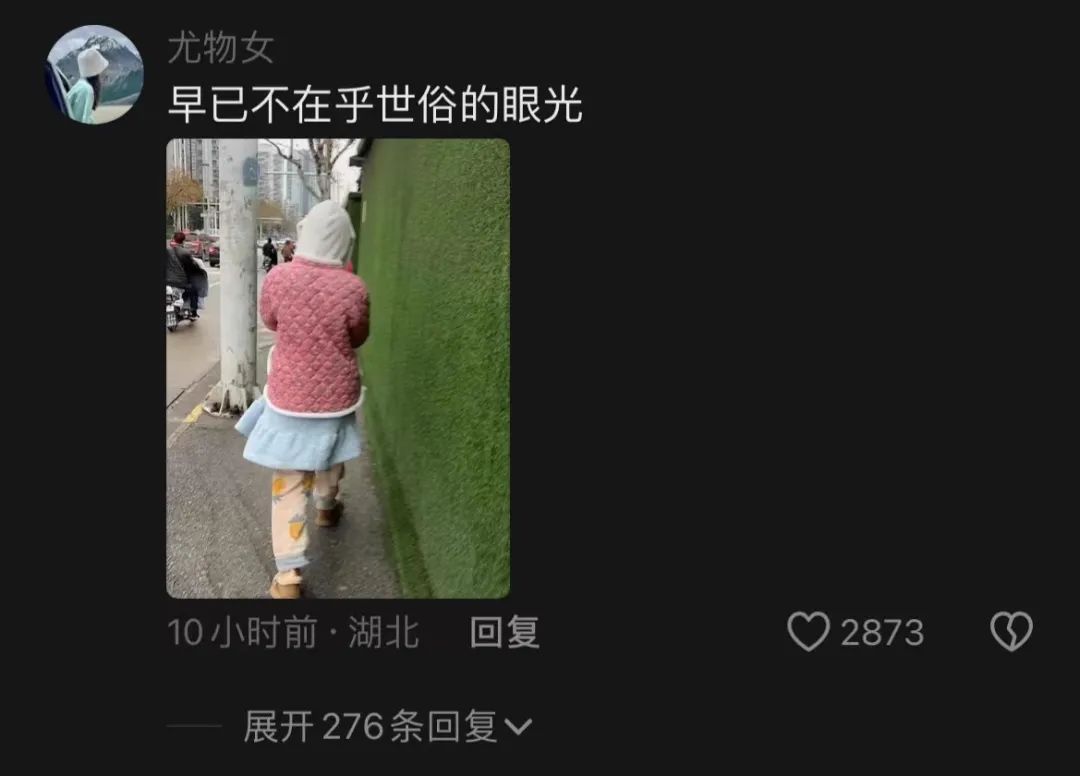Expand 展开276条回复
The image size is (1080, 776).
388,727
